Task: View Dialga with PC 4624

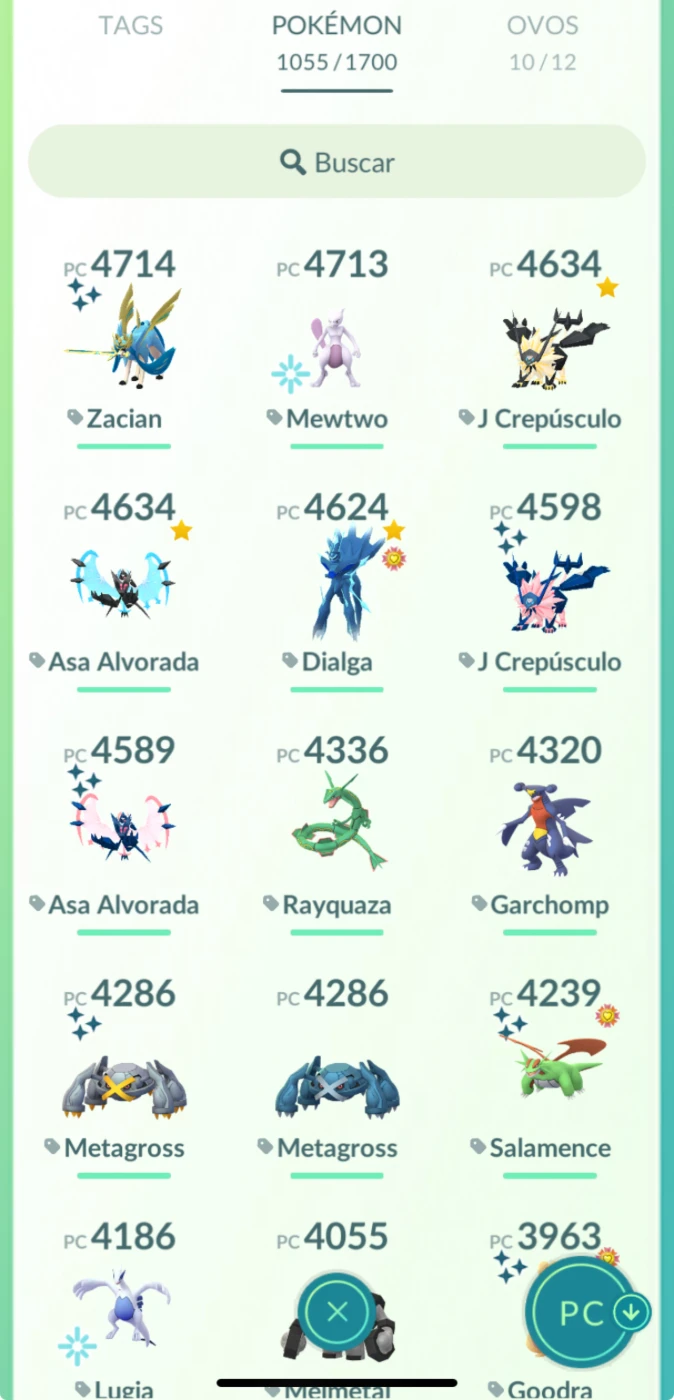Action: 337,589
